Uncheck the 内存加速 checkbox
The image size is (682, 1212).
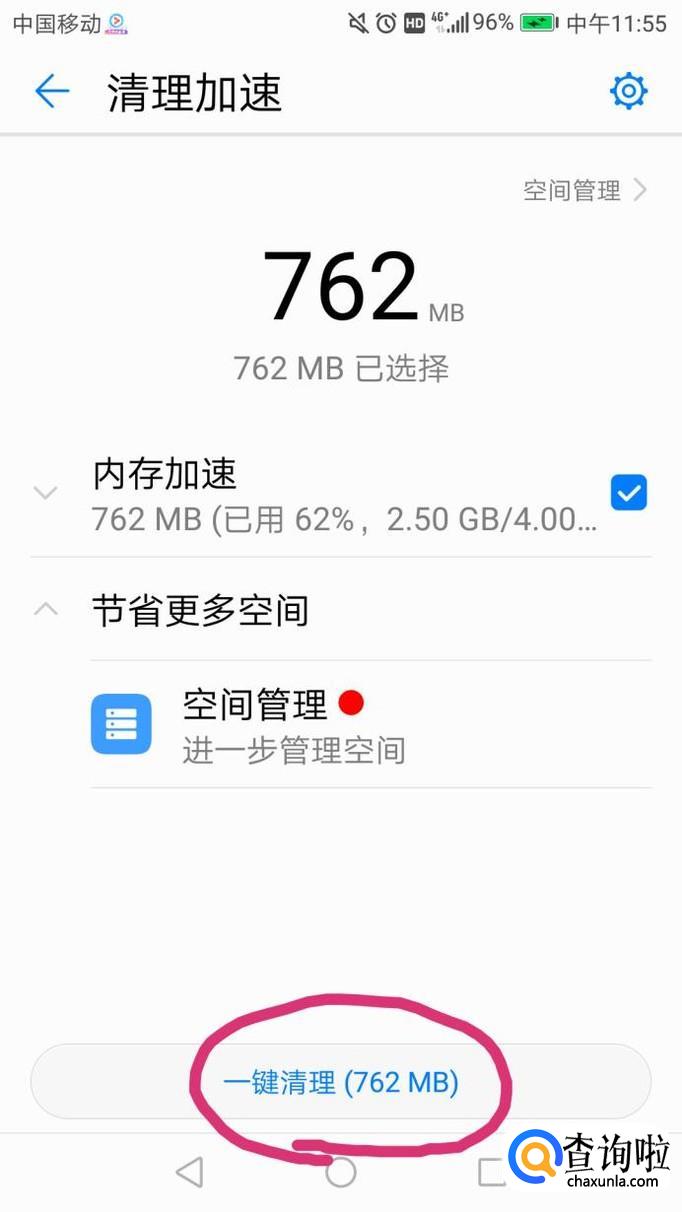pyautogui.click(x=629, y=493)
